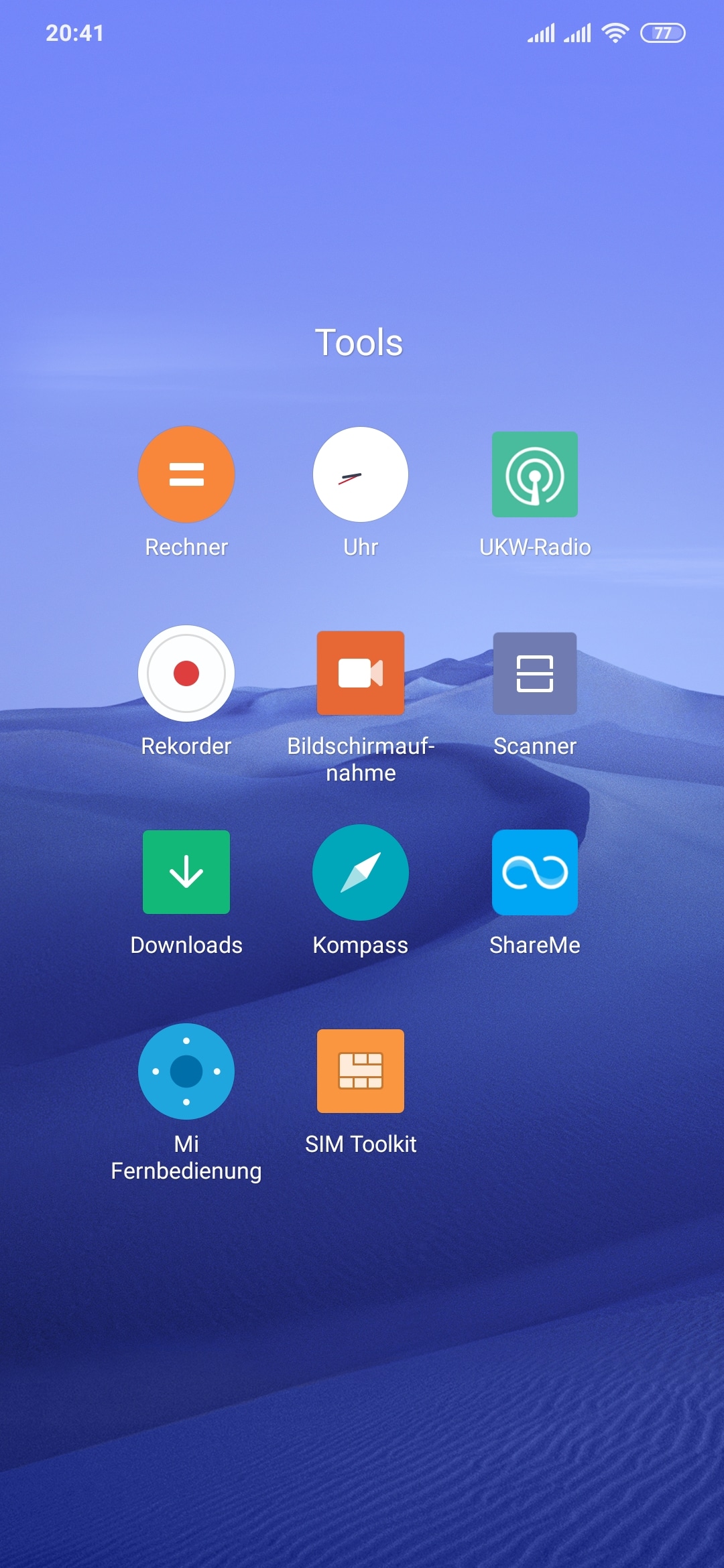Launch the Scanner app
The height and width of the screenshot is (1568, 724).
tap(535, 673)
